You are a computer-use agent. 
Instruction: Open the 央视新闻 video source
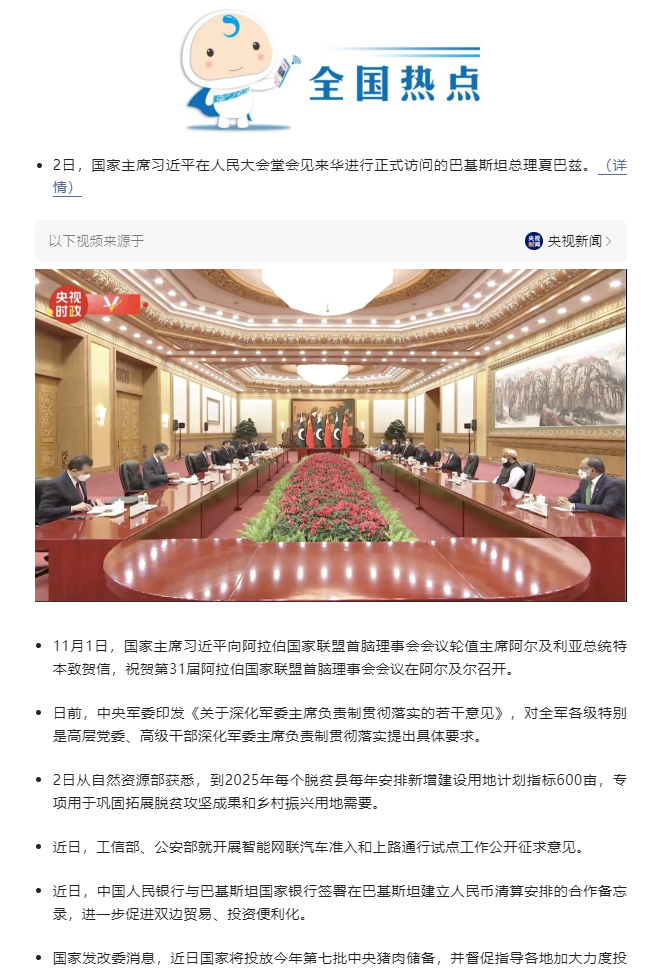click(x=568, y=241)
